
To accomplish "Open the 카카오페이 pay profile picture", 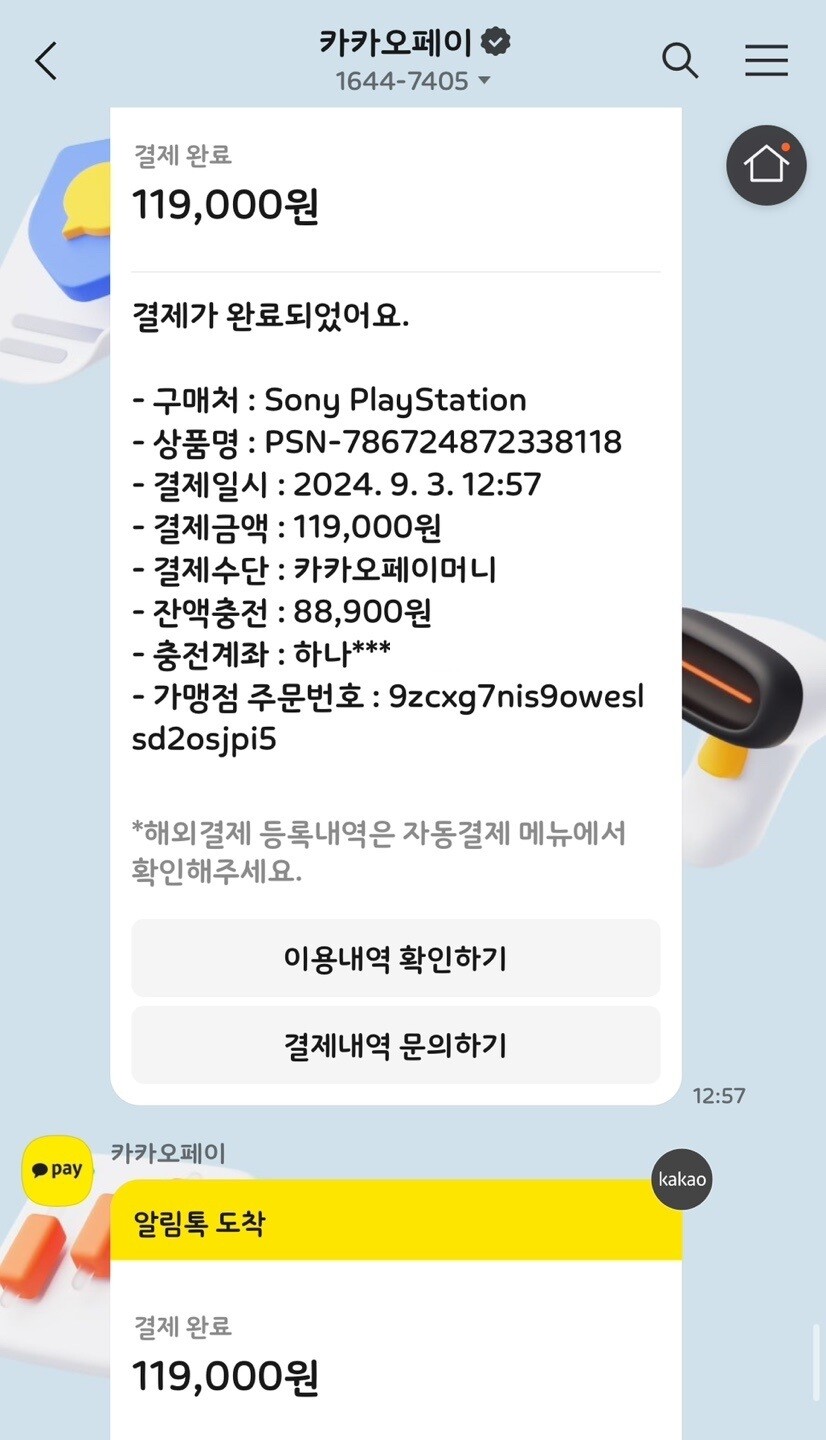I will 57,1170.
